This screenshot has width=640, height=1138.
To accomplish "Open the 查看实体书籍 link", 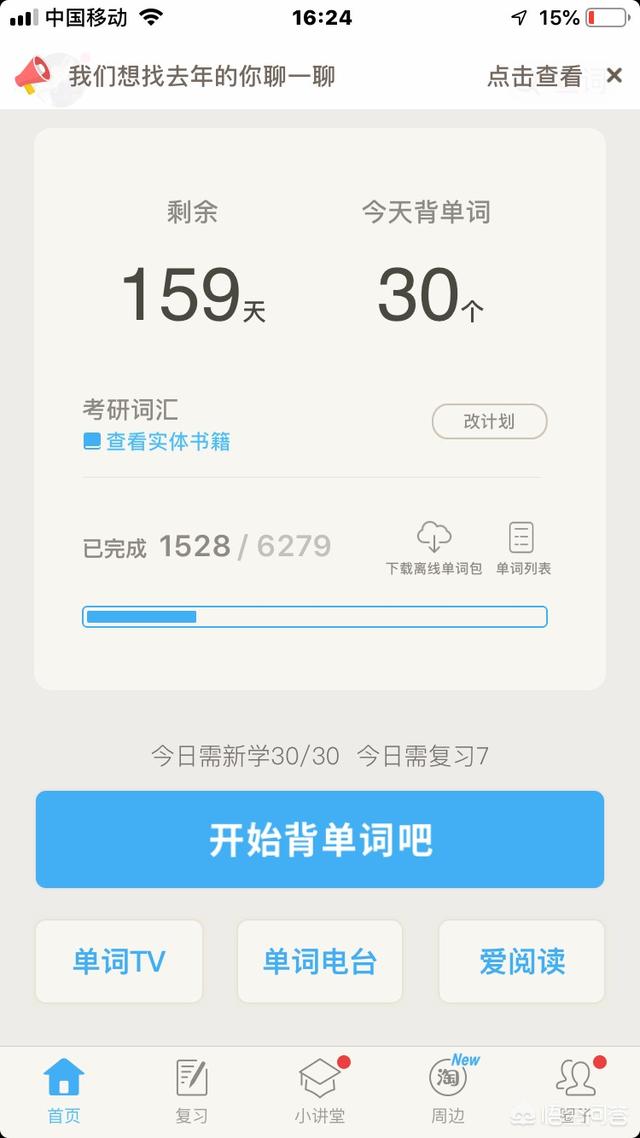I will tap(157, 441).
